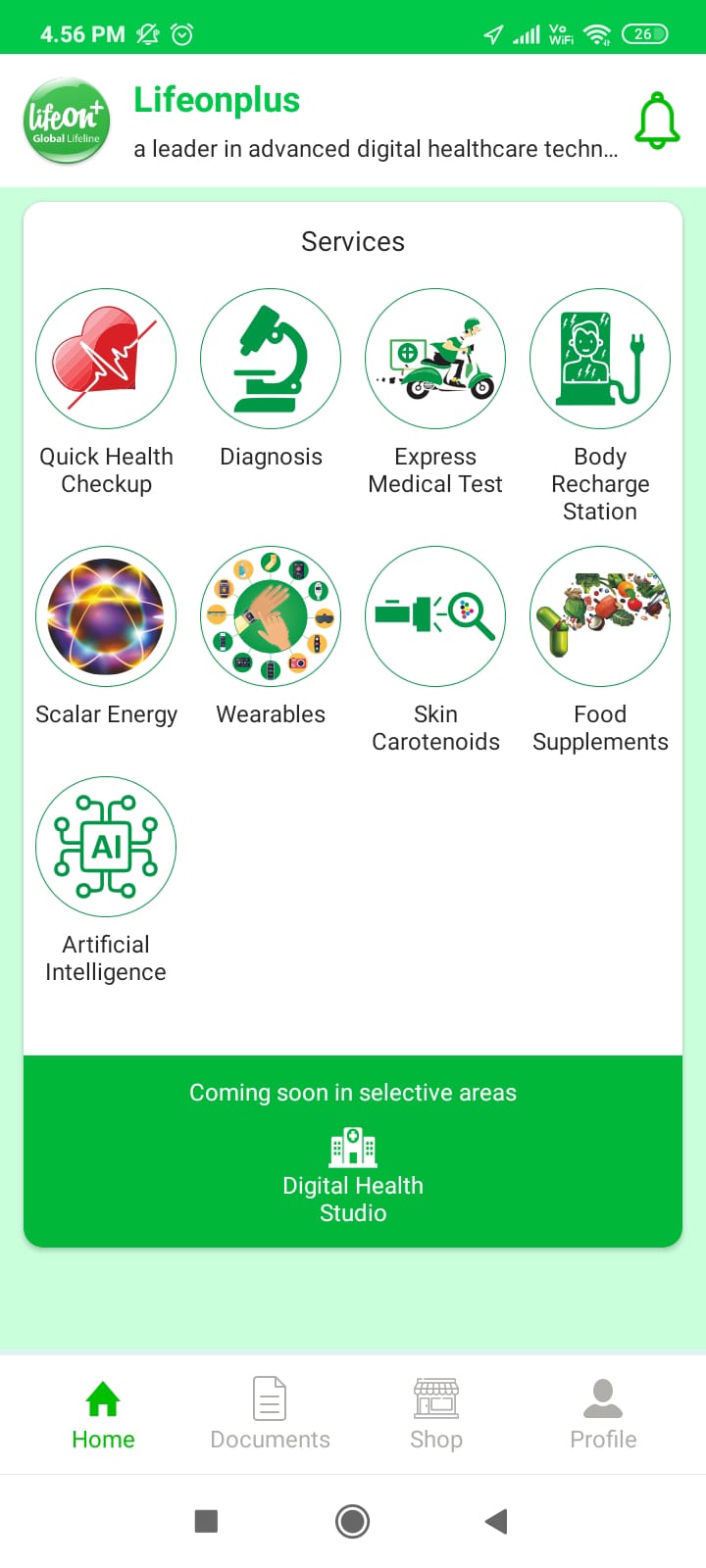
Task: Browse Food Supplements
Action: [600, 616]
